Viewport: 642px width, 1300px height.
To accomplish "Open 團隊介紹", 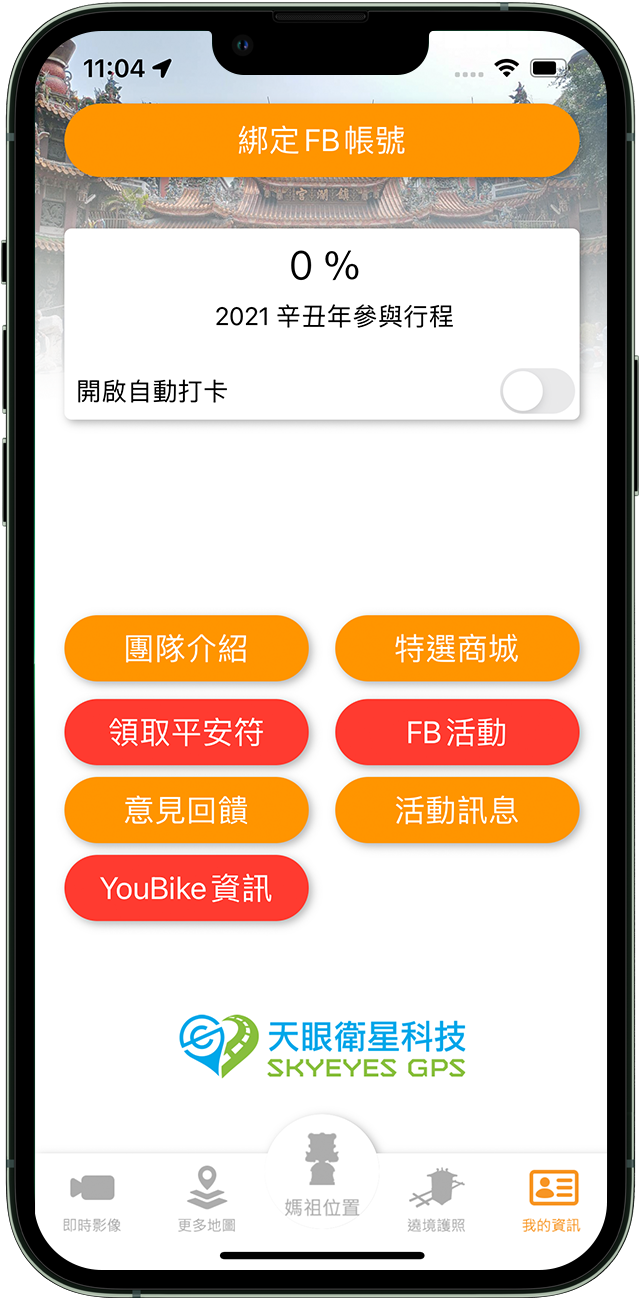I will (186, 649).
